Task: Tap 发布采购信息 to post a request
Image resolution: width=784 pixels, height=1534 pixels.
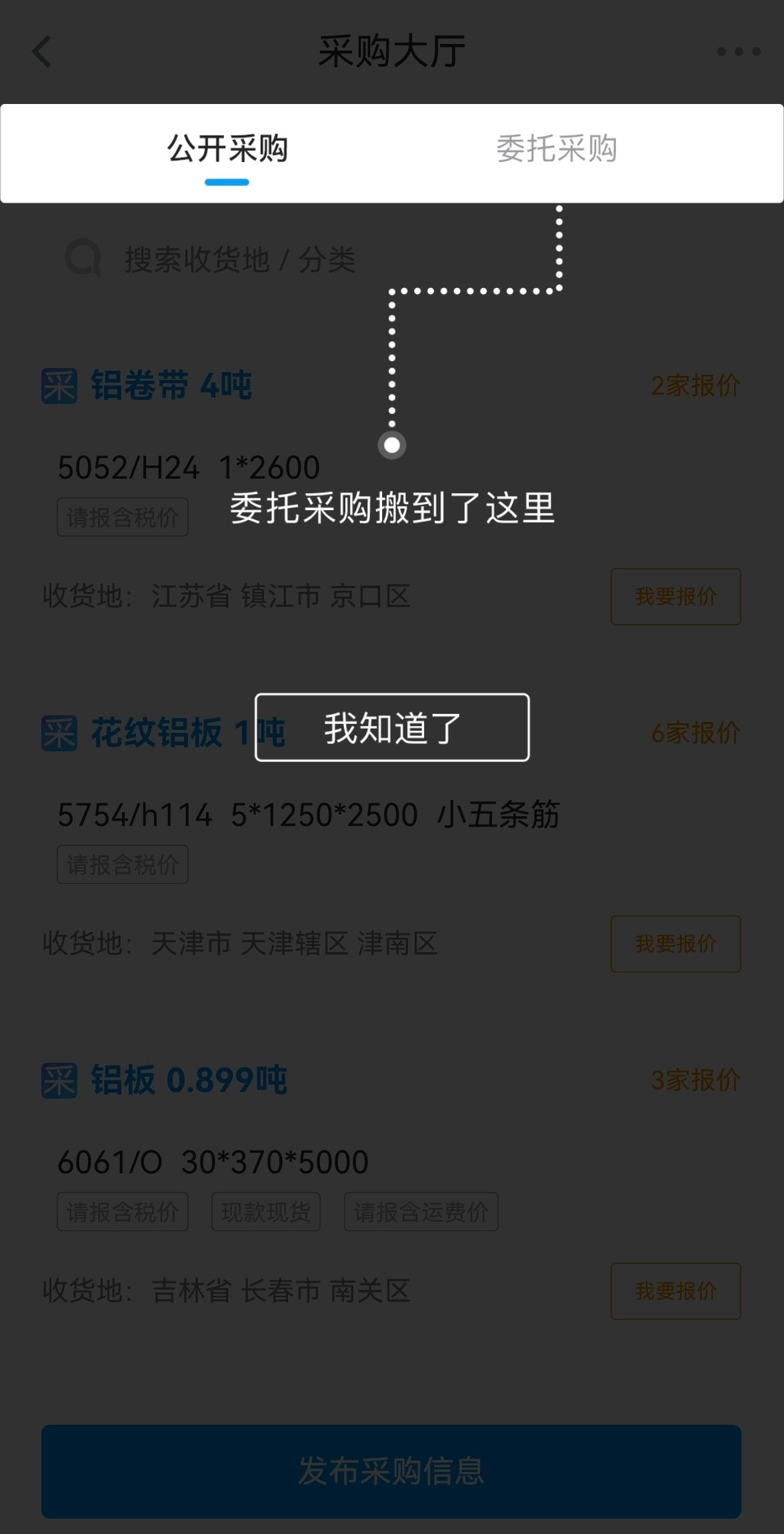Action: coord(391,1471)
